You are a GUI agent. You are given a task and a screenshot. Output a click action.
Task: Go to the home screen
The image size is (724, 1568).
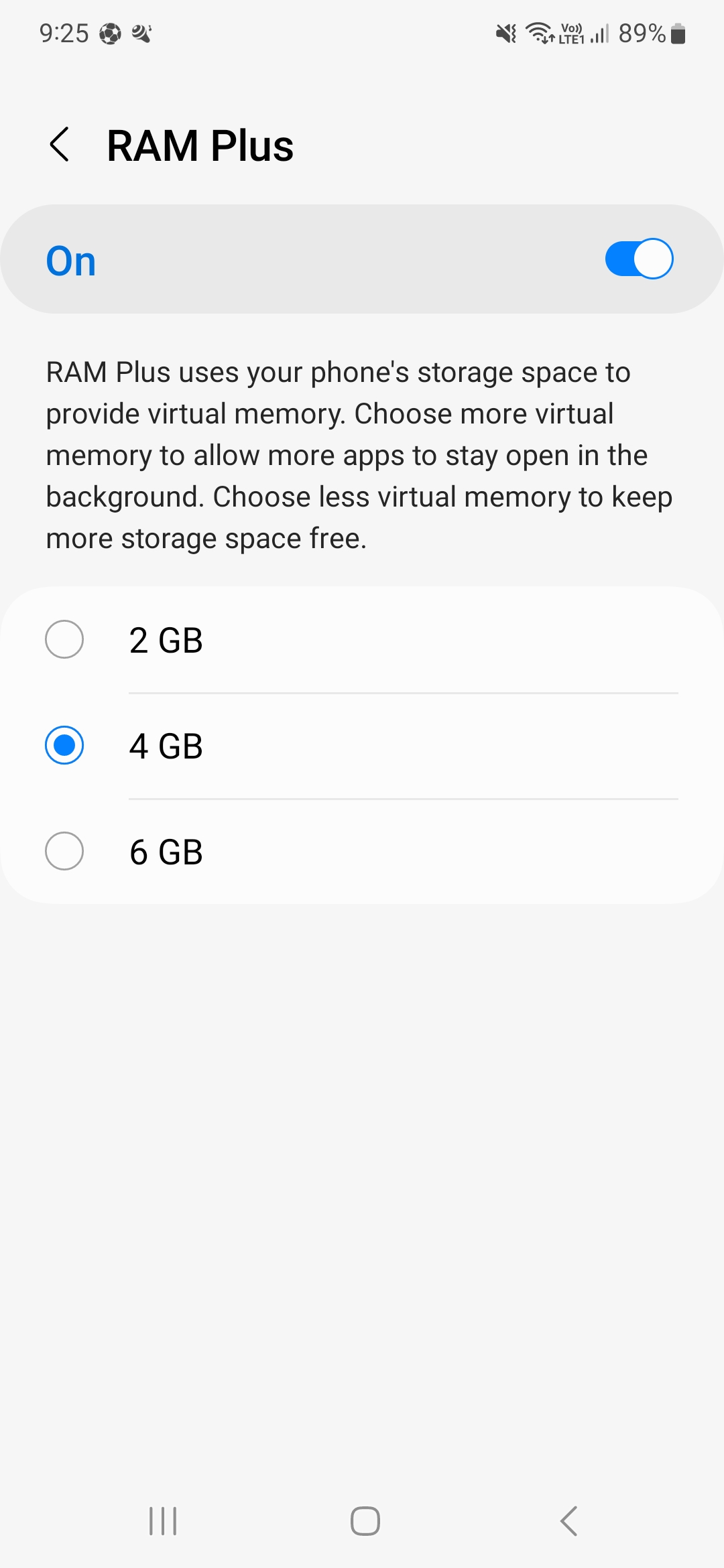click(365, 1521)
